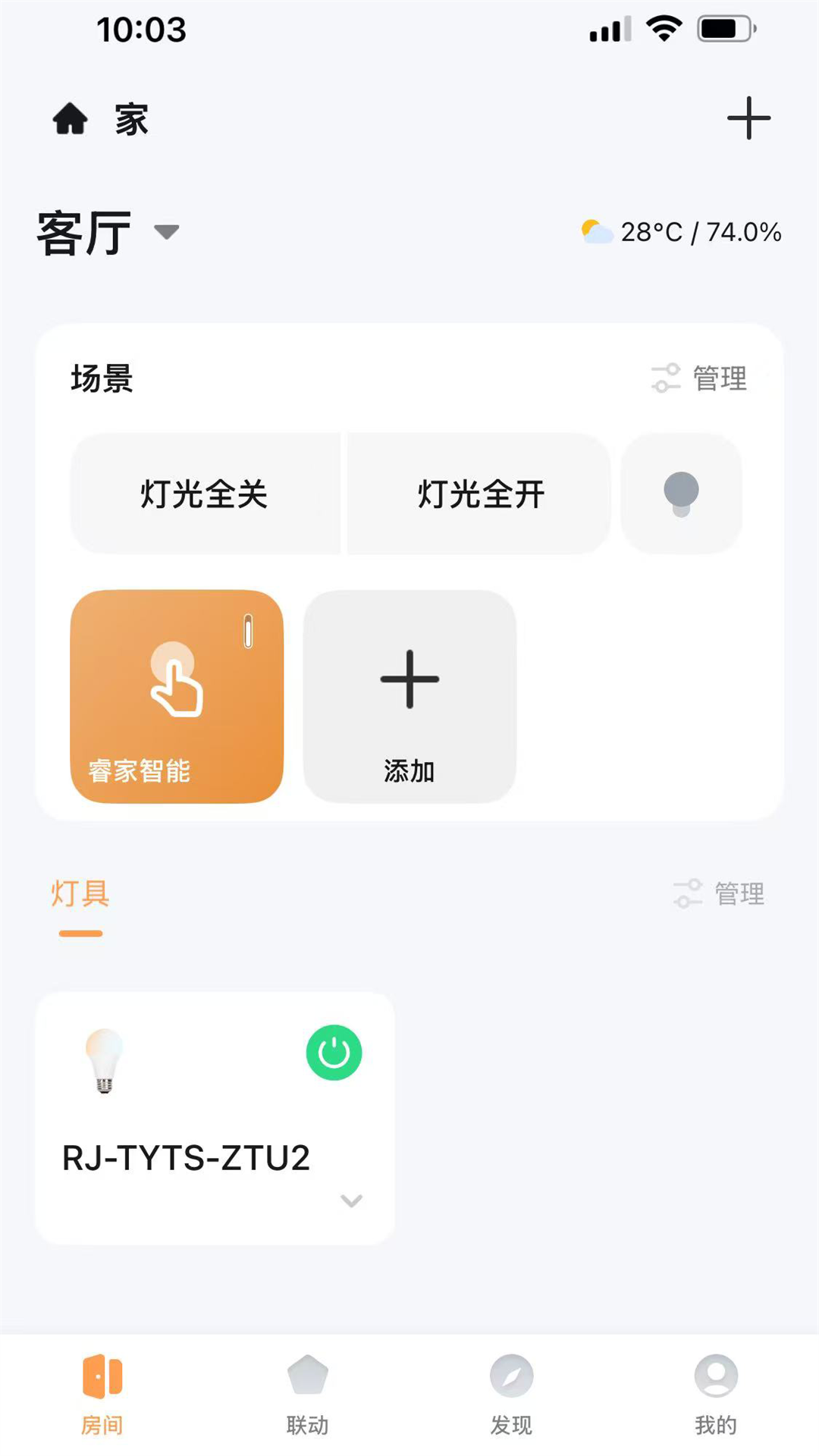
Task: Tap the temperature humidity reading 28°C / 74.0%
Action: 700,232
